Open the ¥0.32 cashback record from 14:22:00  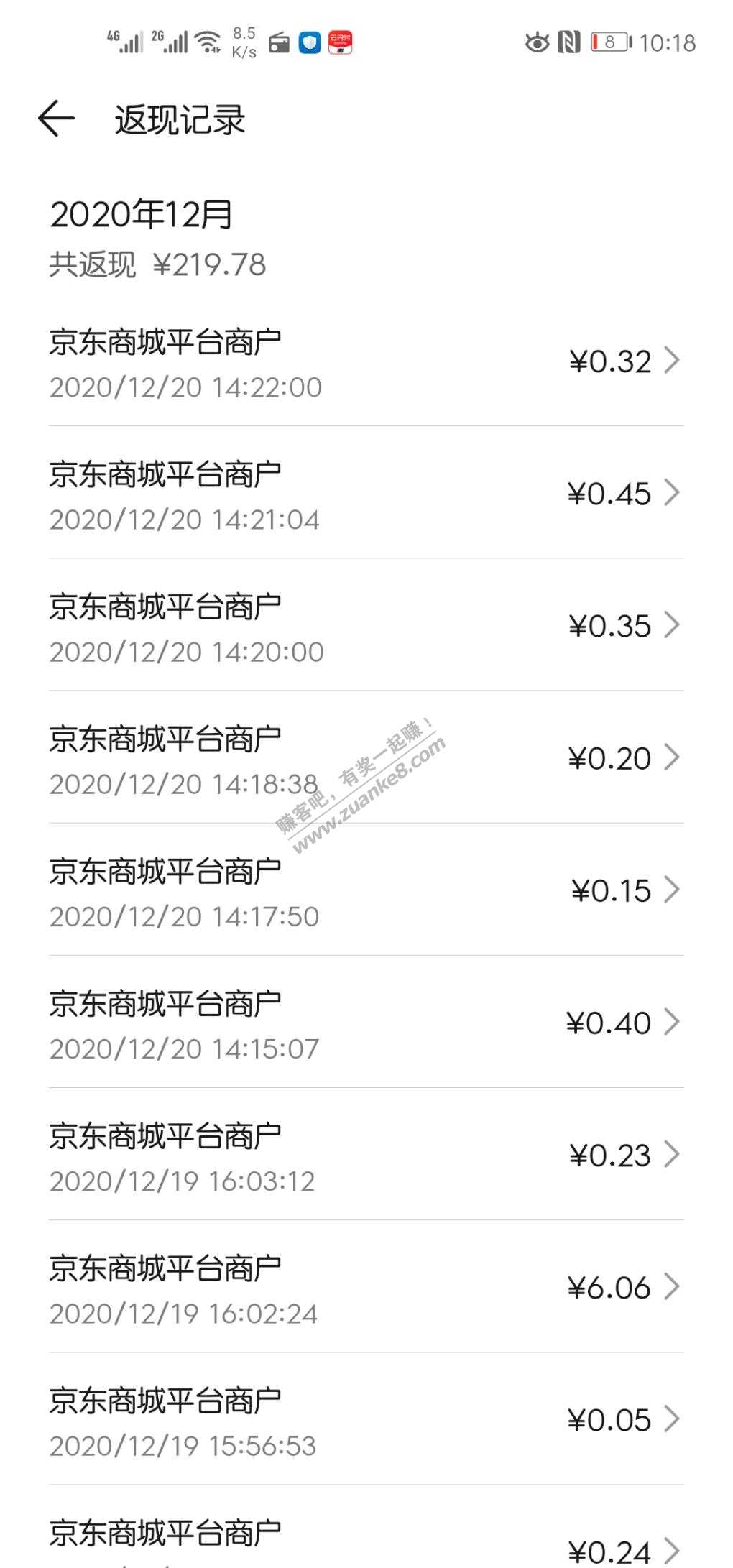366,361
